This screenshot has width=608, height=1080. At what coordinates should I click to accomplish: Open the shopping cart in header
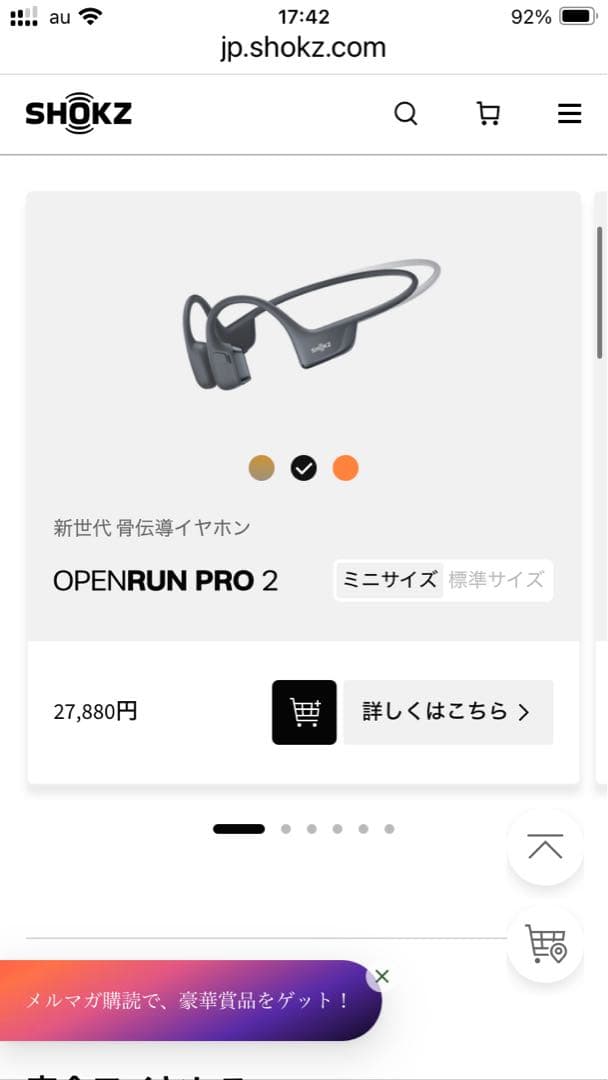pos(488,114)
